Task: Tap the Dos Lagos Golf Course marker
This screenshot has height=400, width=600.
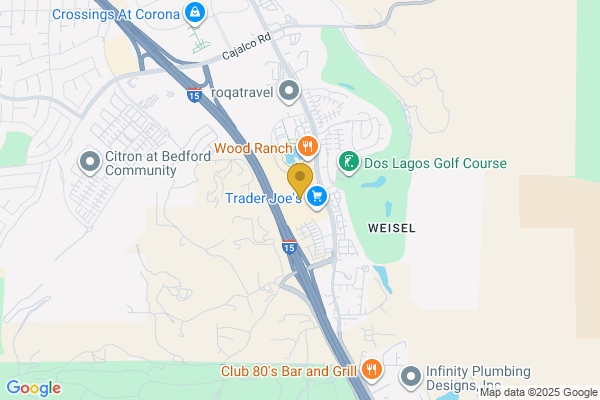Action: coord(348,162)
